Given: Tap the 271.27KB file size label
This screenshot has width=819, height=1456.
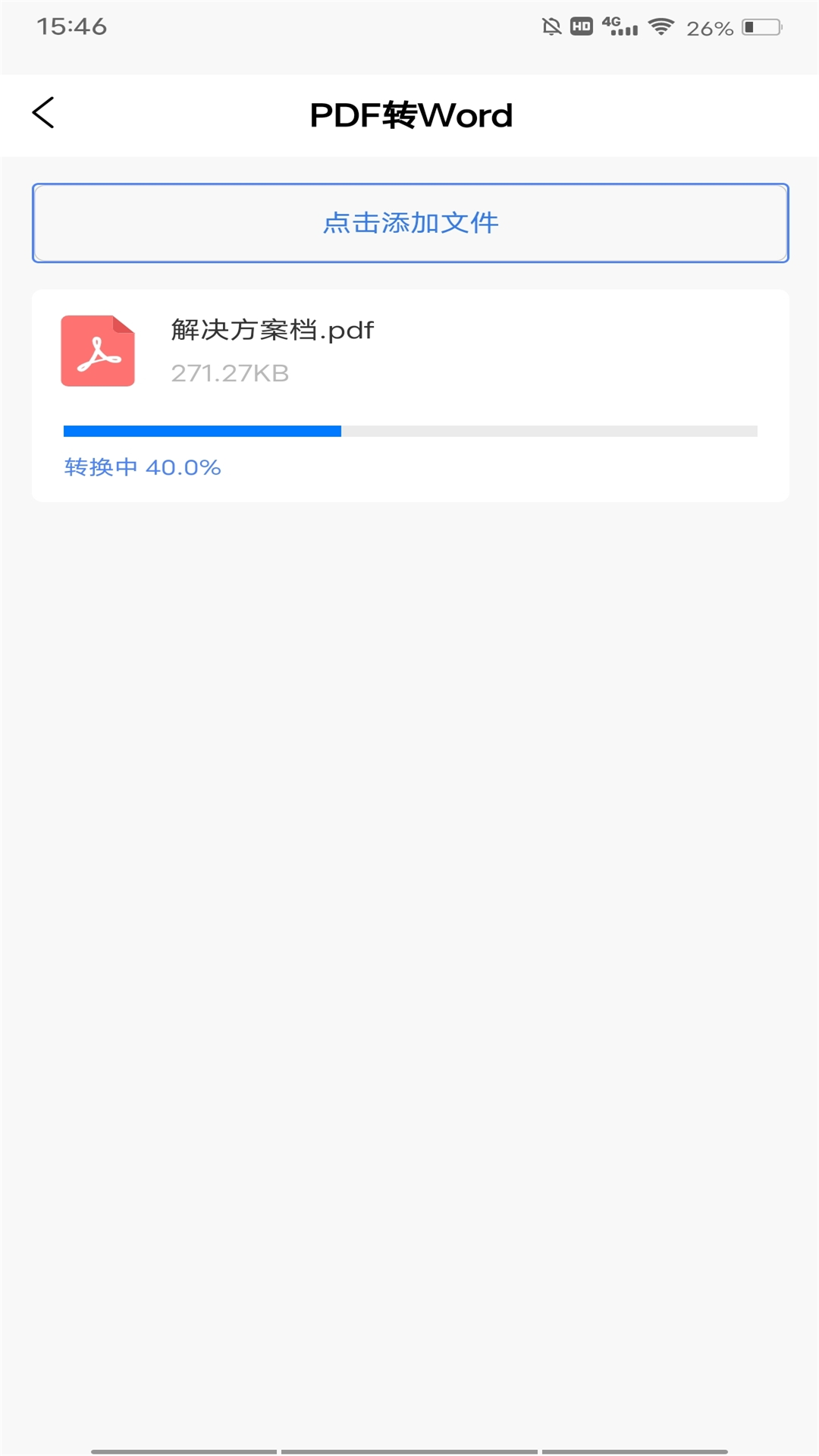Looking at the screenshot, I should tap(230, 372).
